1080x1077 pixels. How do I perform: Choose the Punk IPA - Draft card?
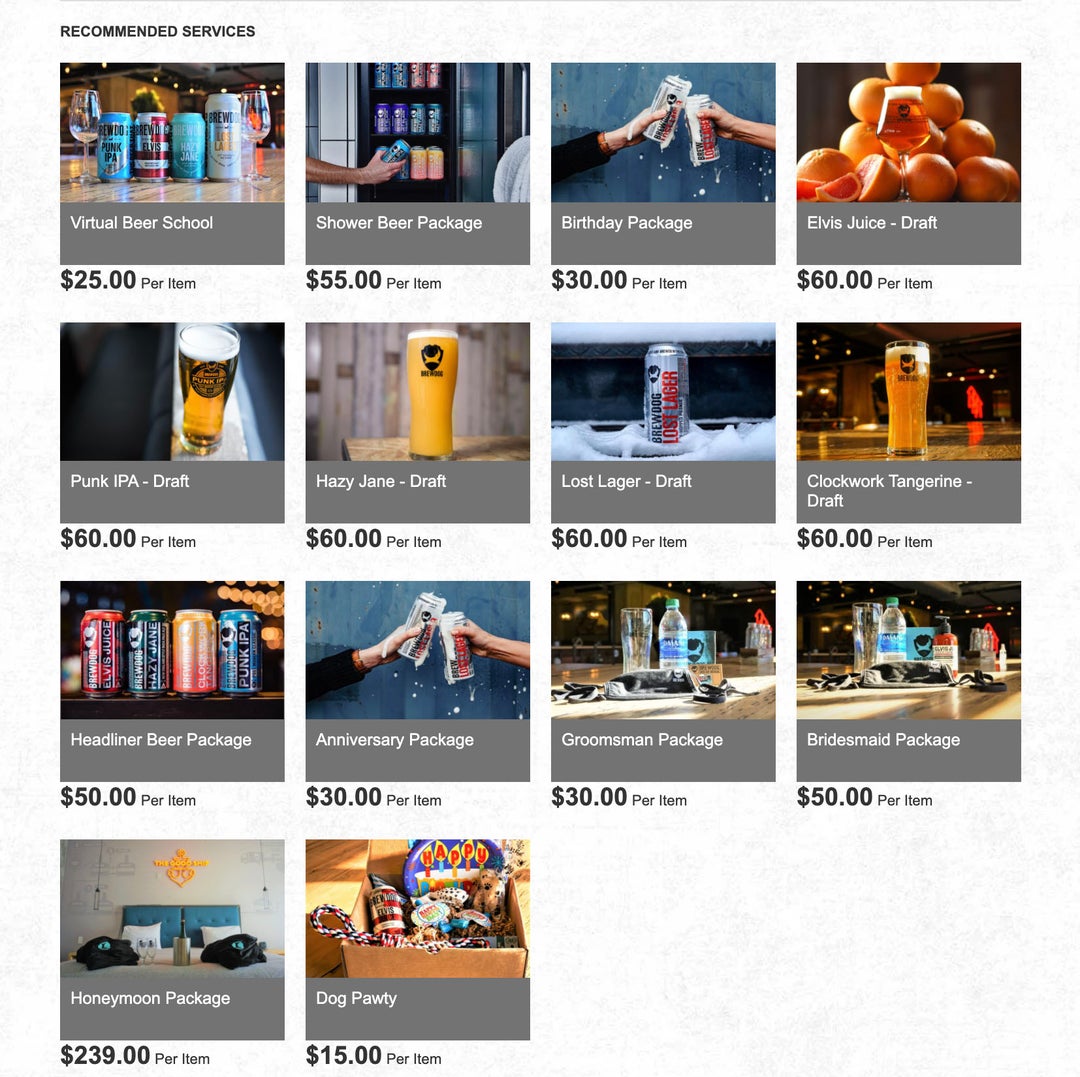click(x=172, y=421)
